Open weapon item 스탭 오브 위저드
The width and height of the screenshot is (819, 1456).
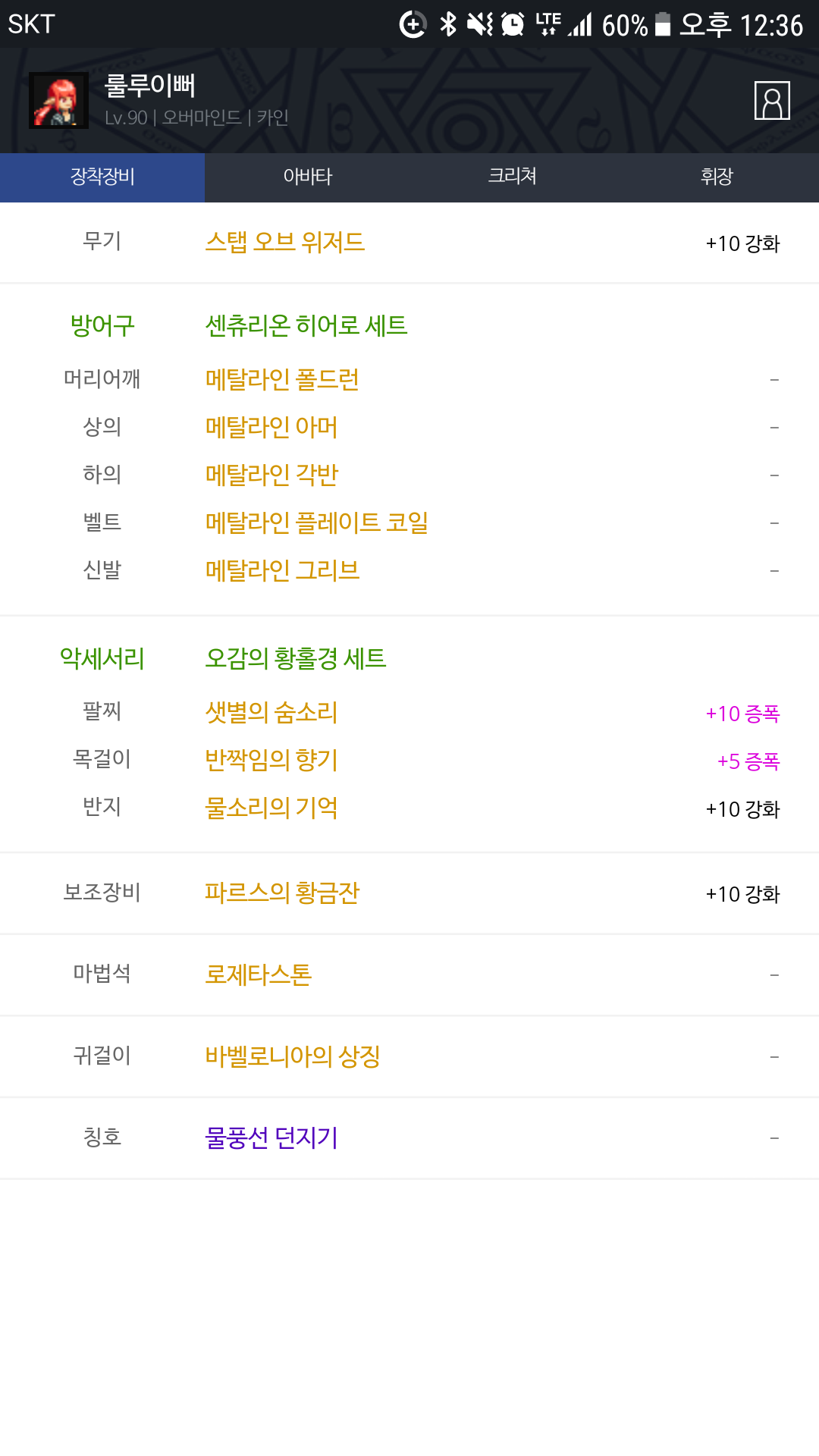pos(285,243)
